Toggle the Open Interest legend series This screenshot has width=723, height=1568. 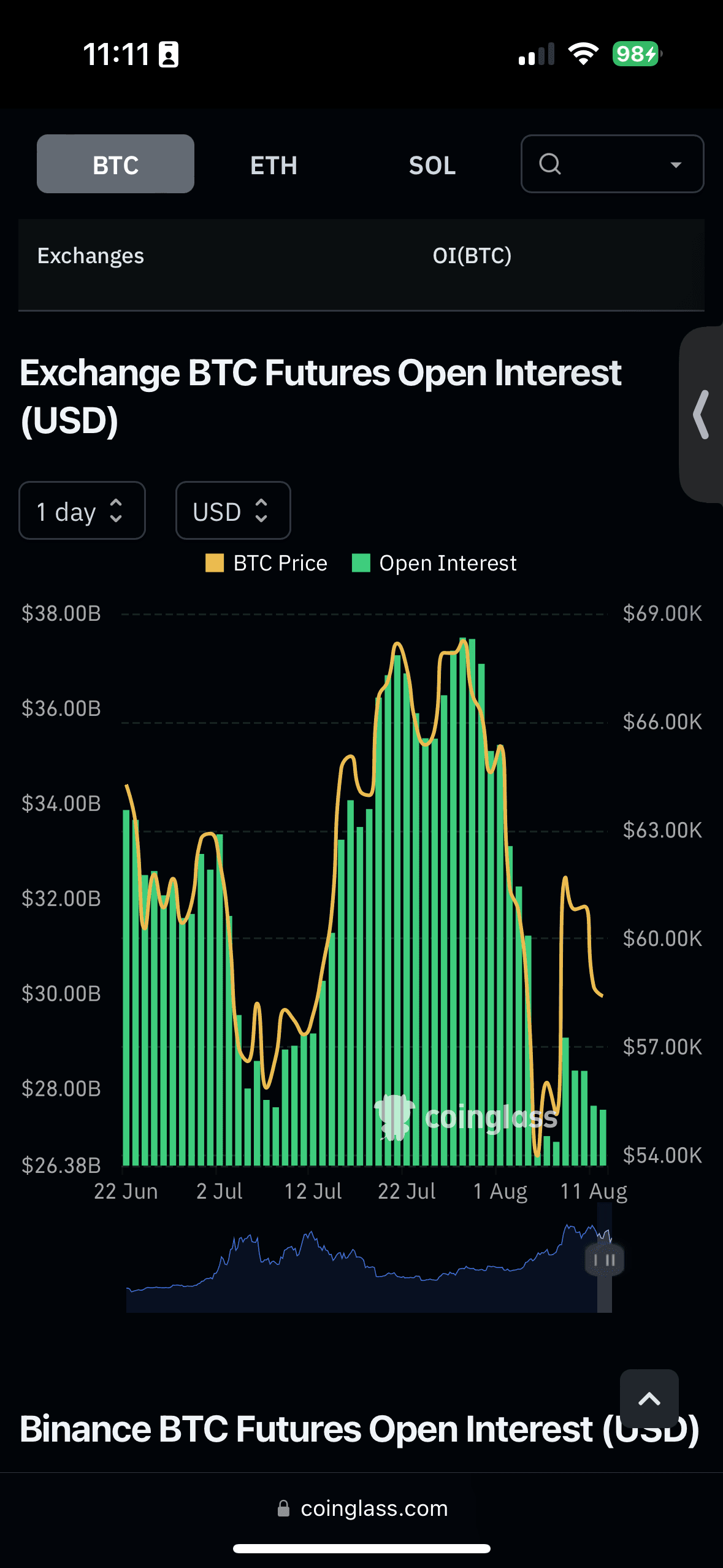[435, 563]
